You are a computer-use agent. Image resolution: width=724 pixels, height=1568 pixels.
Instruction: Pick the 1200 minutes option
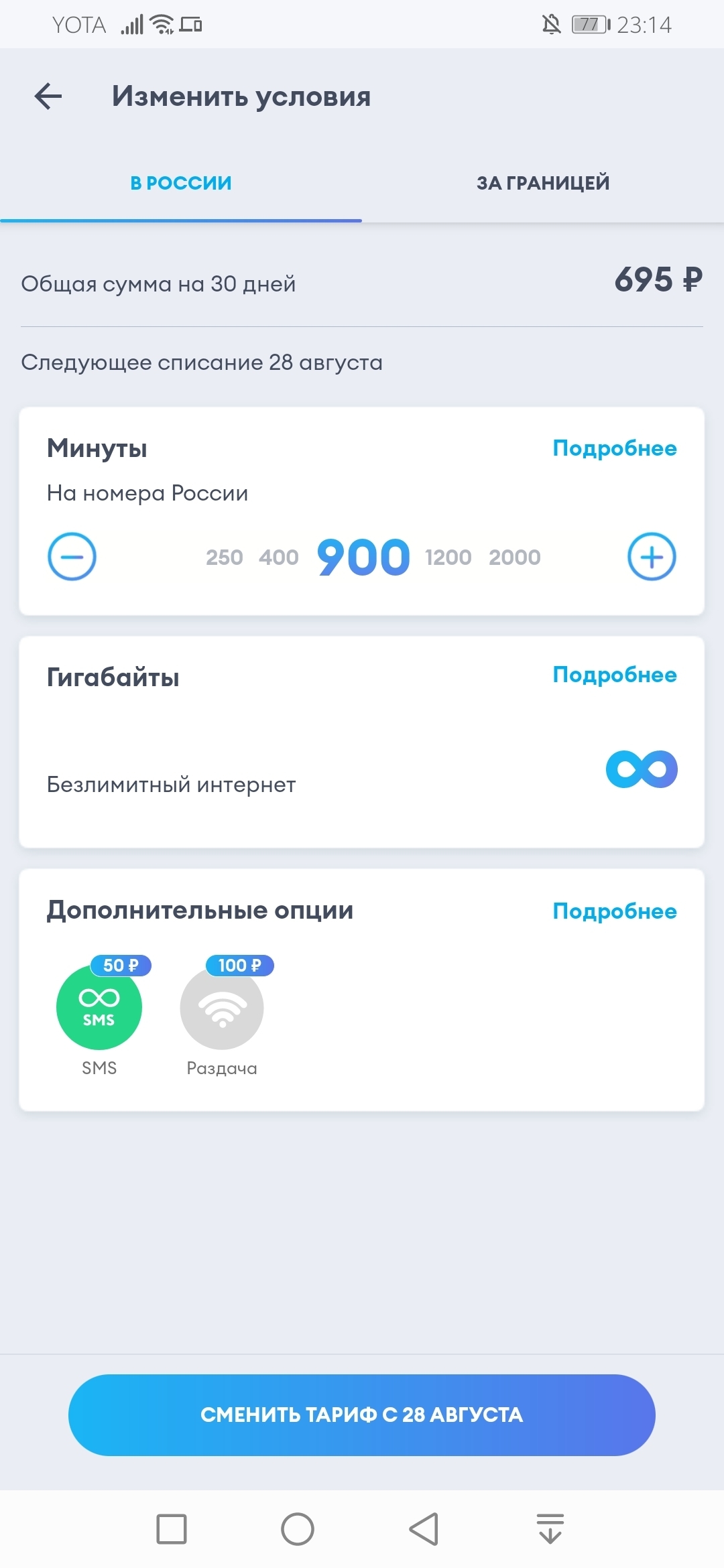[448, 558]
